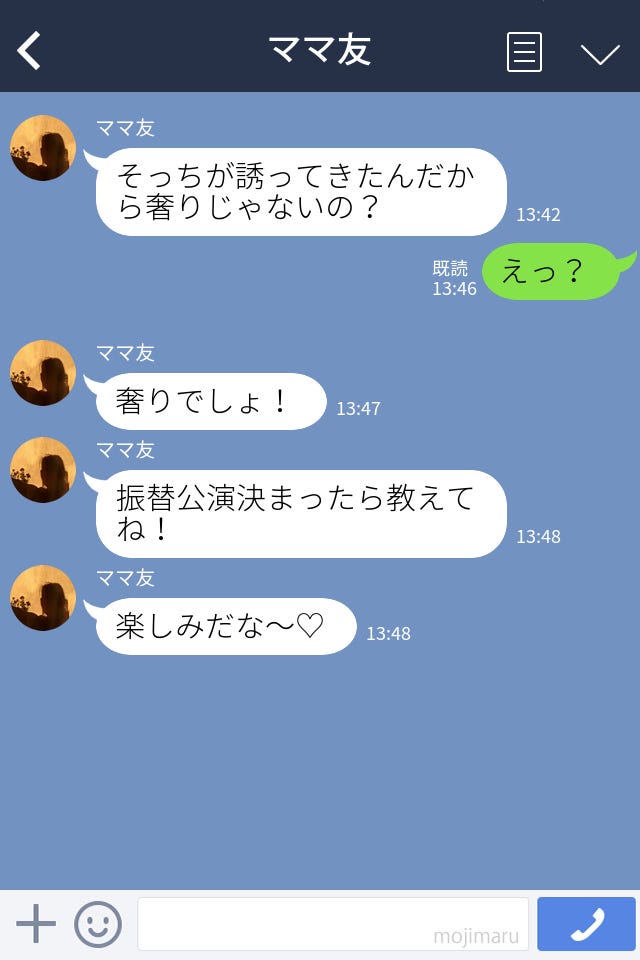The width and height of the screenshot is (640, 960).
Task: Open the plus attachment menu
Action: point(36,924)
